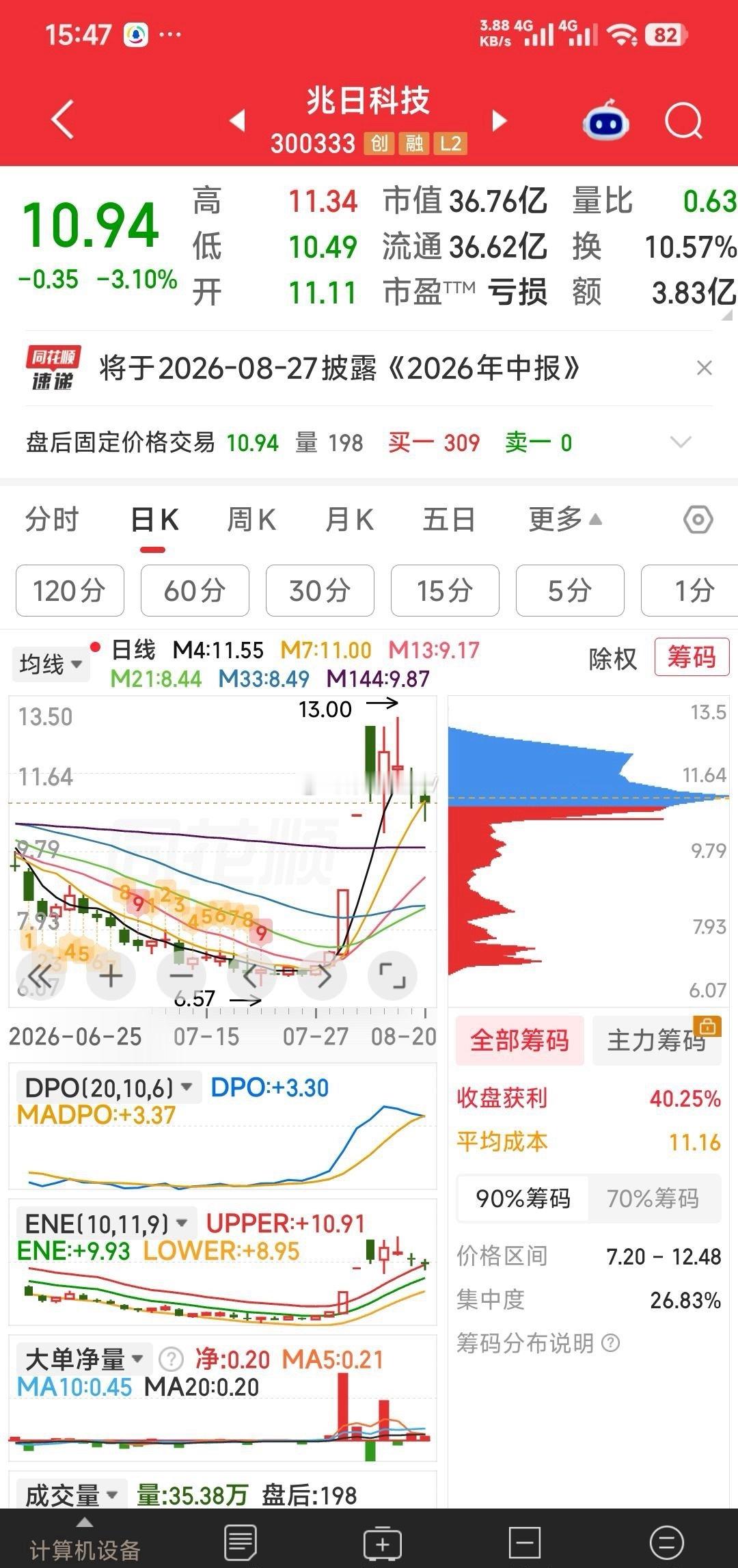Select the 月K tab
The height and width of the screenshot is (1568, 738).
349,519
